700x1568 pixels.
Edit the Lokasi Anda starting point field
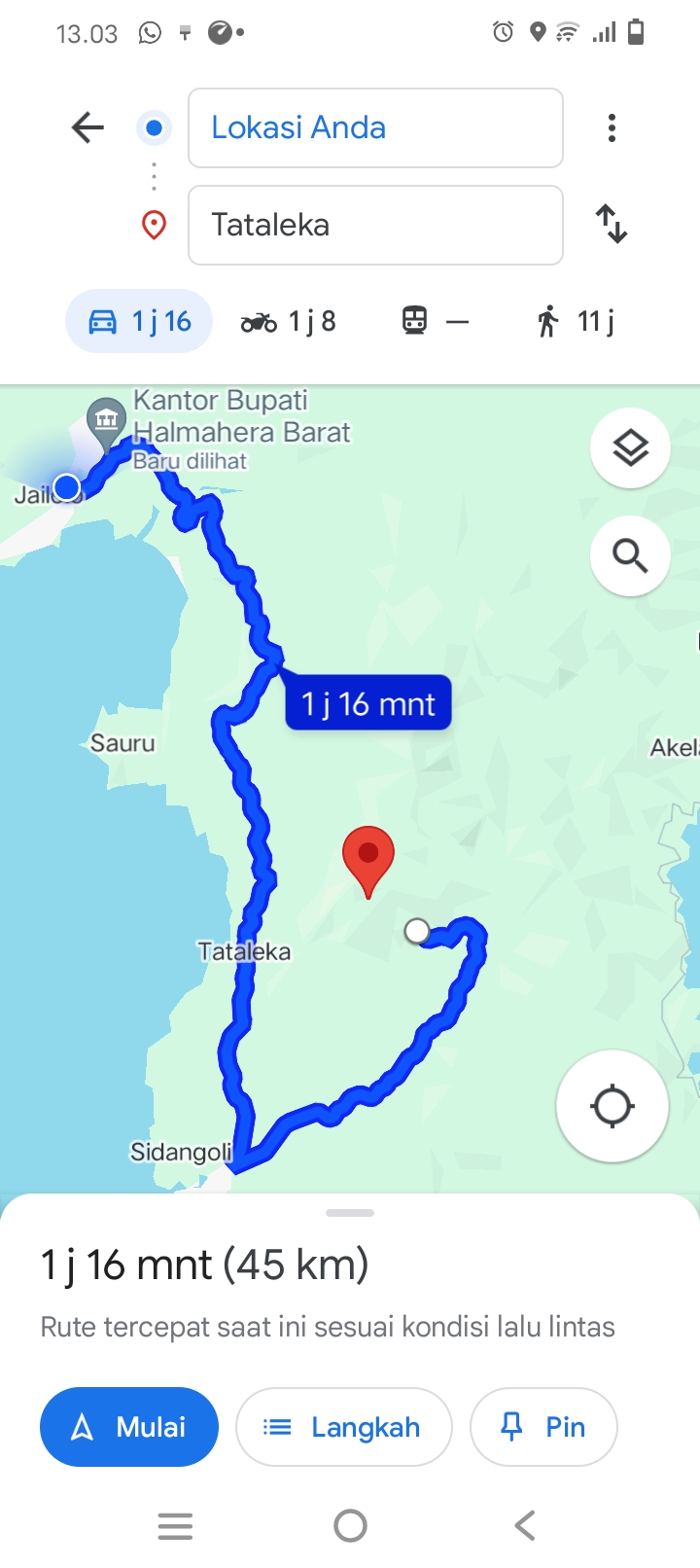point(375,127)
